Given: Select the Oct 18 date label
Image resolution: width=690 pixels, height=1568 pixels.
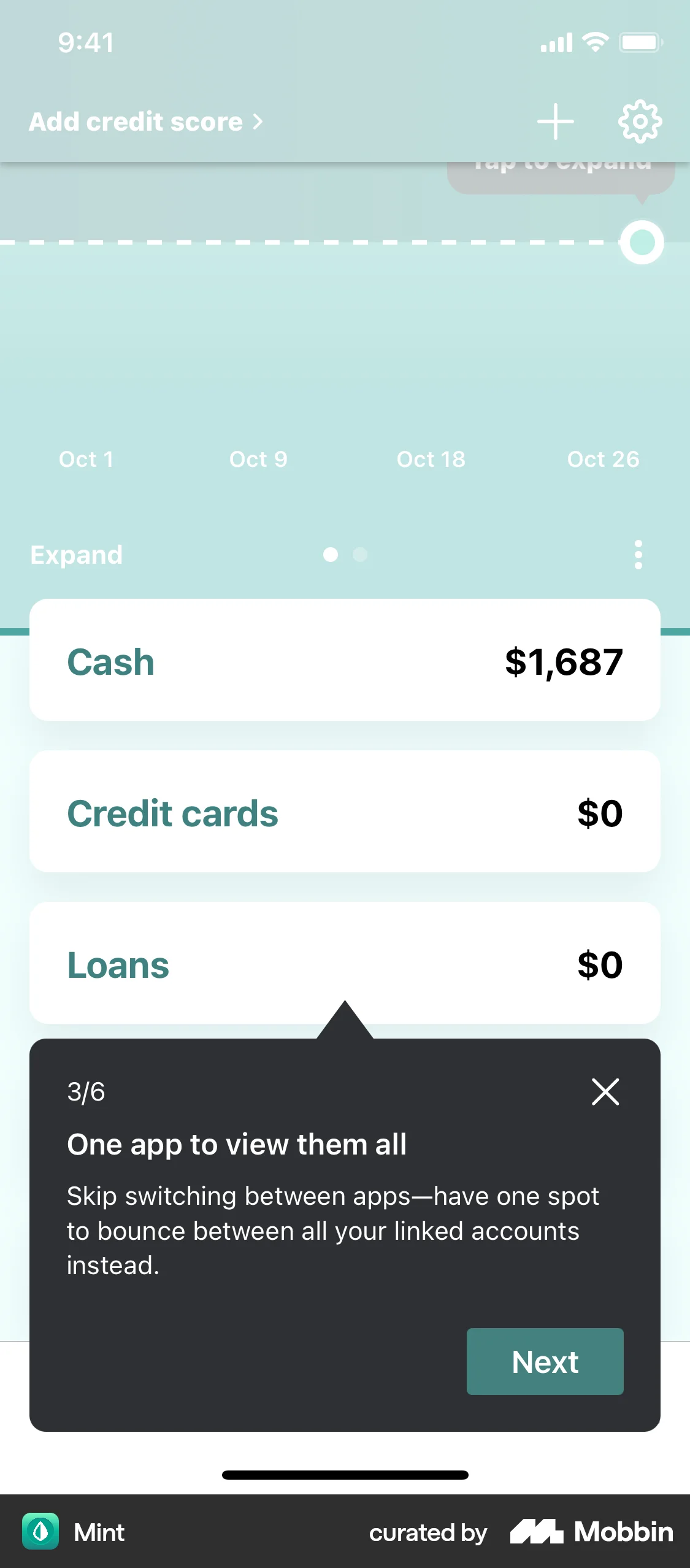Looking at the screenshot, I should 431,459.
